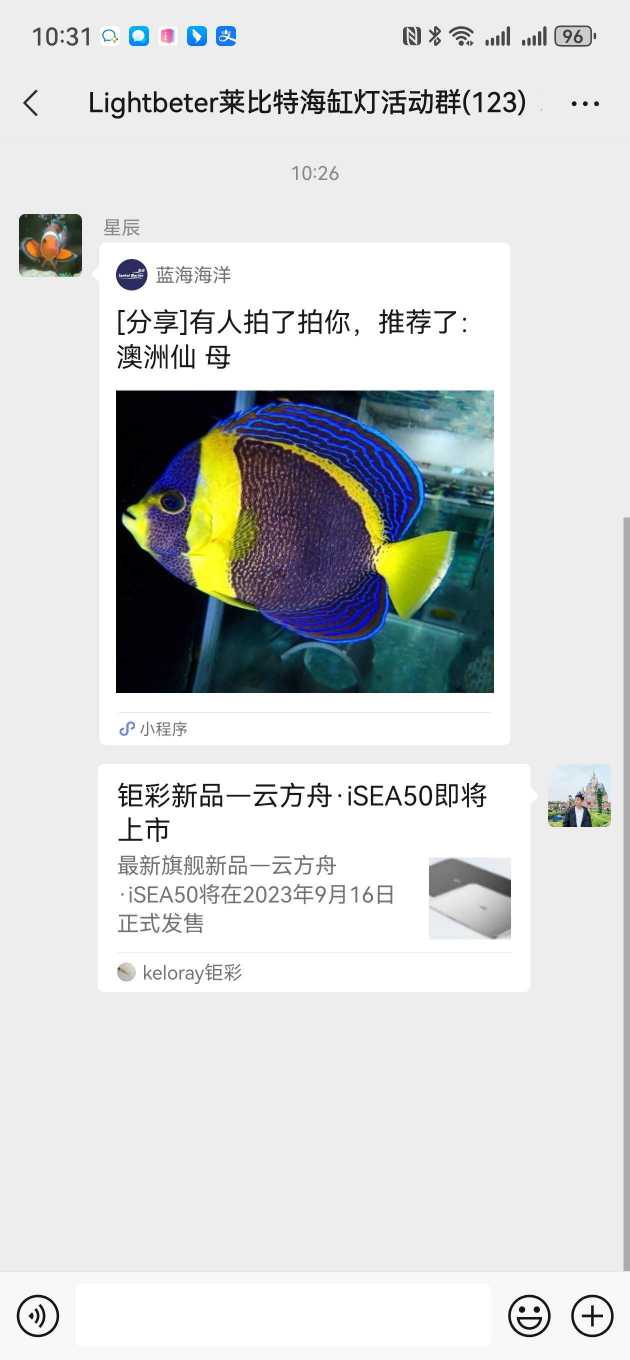Open 星辰's clownfish avatar profile
This screenshot has height=1360, width=630.
pyautogui.click(x=50, y=245)
